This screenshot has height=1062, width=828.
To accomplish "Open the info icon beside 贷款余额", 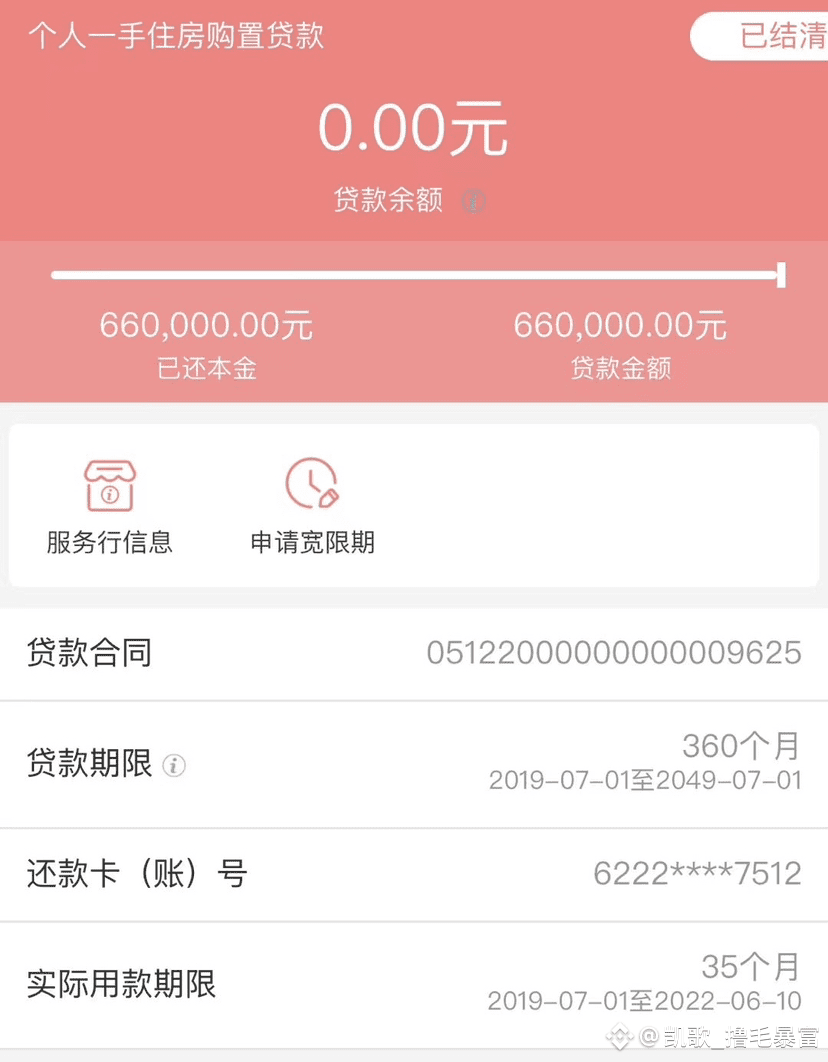I will coord(473,201).
